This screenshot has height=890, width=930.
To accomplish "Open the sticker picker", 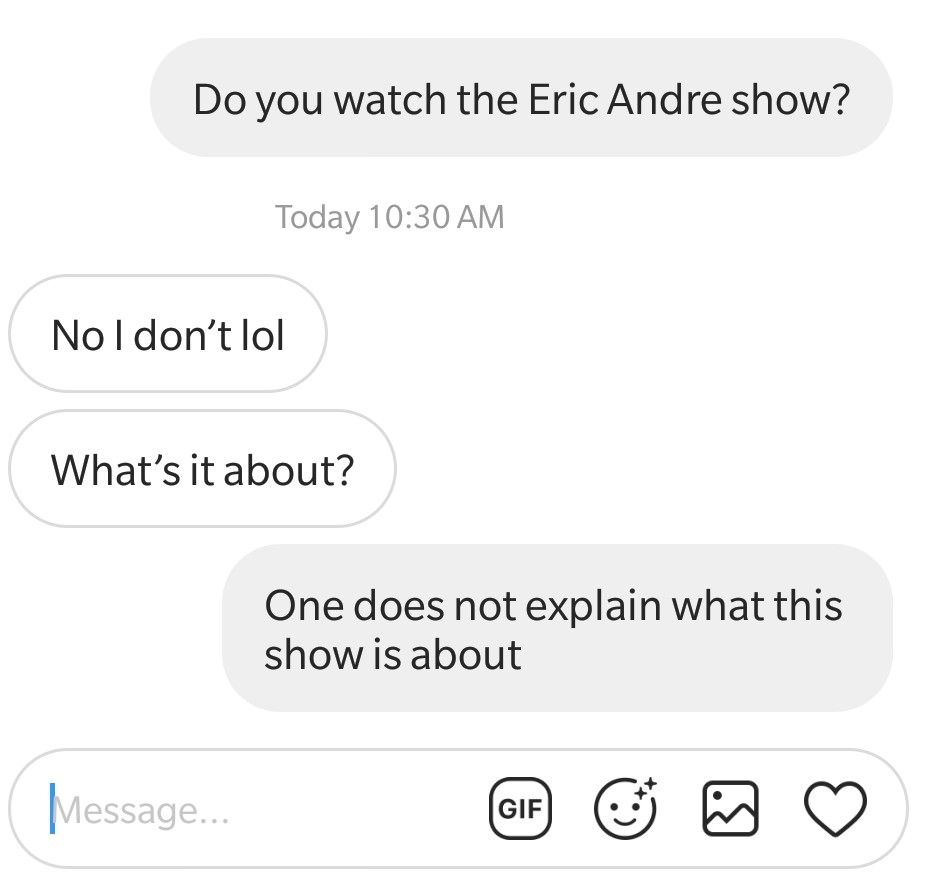I will [x=625, y=807].
